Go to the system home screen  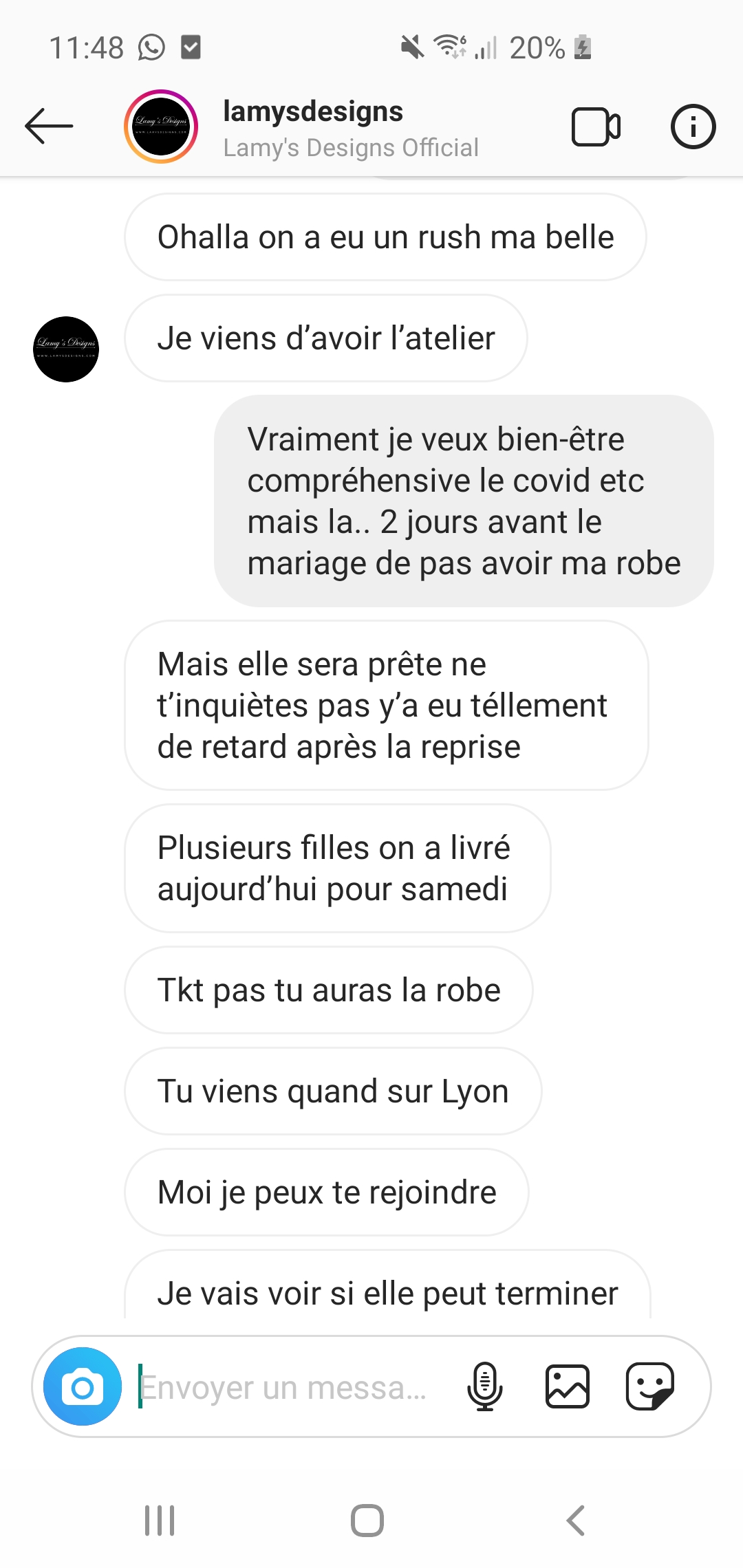point(367,1521)
